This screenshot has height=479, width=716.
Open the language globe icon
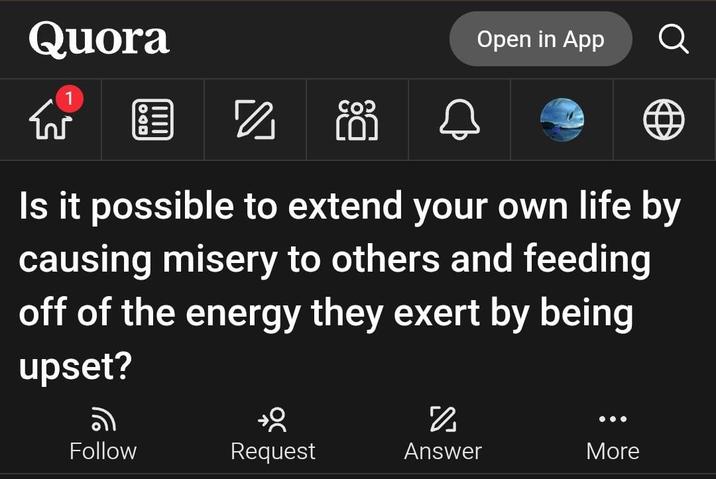(664, 121)
